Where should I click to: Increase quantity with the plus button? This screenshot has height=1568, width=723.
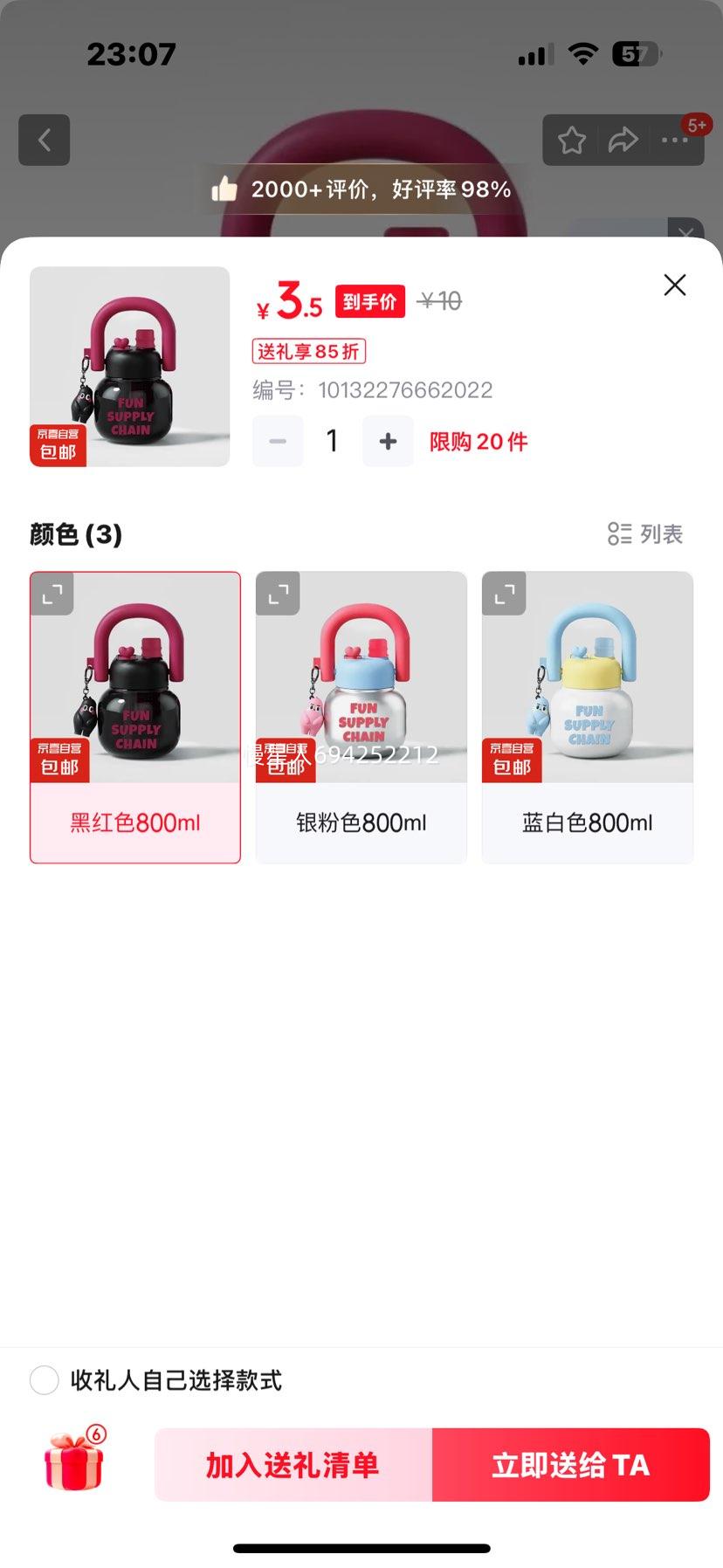[388, 442]
